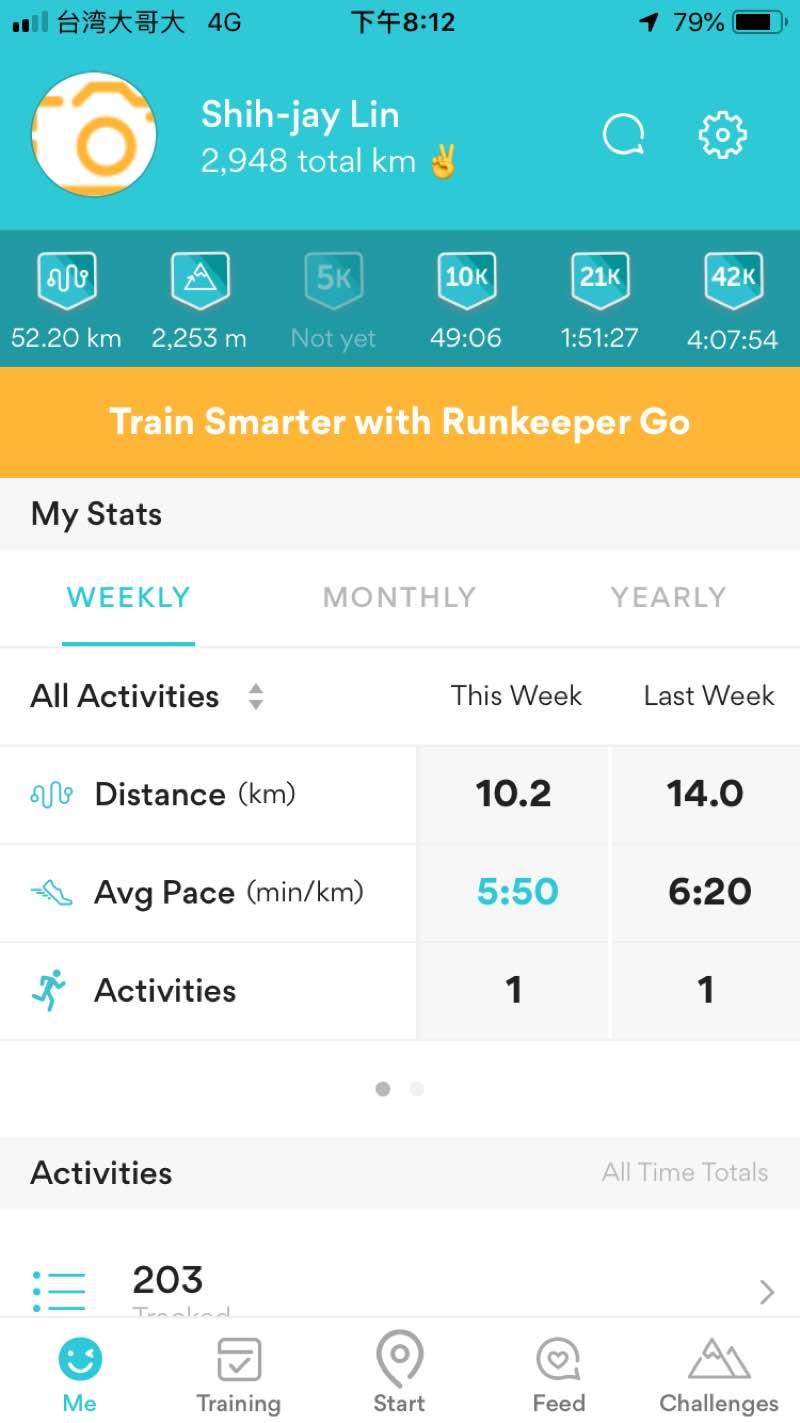Select the Weekly stats tab
This screenshot has height=1423, width=800.
click(x=128, y=597)
